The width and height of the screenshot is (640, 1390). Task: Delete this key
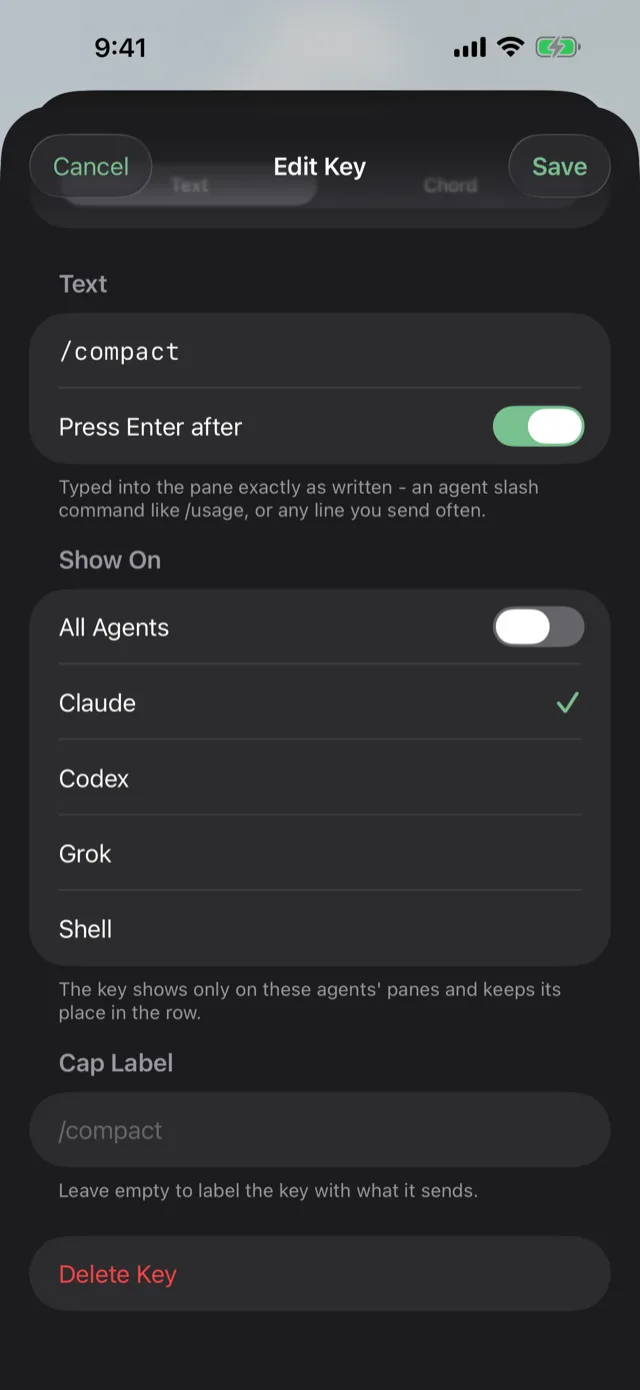point(320,1274)
